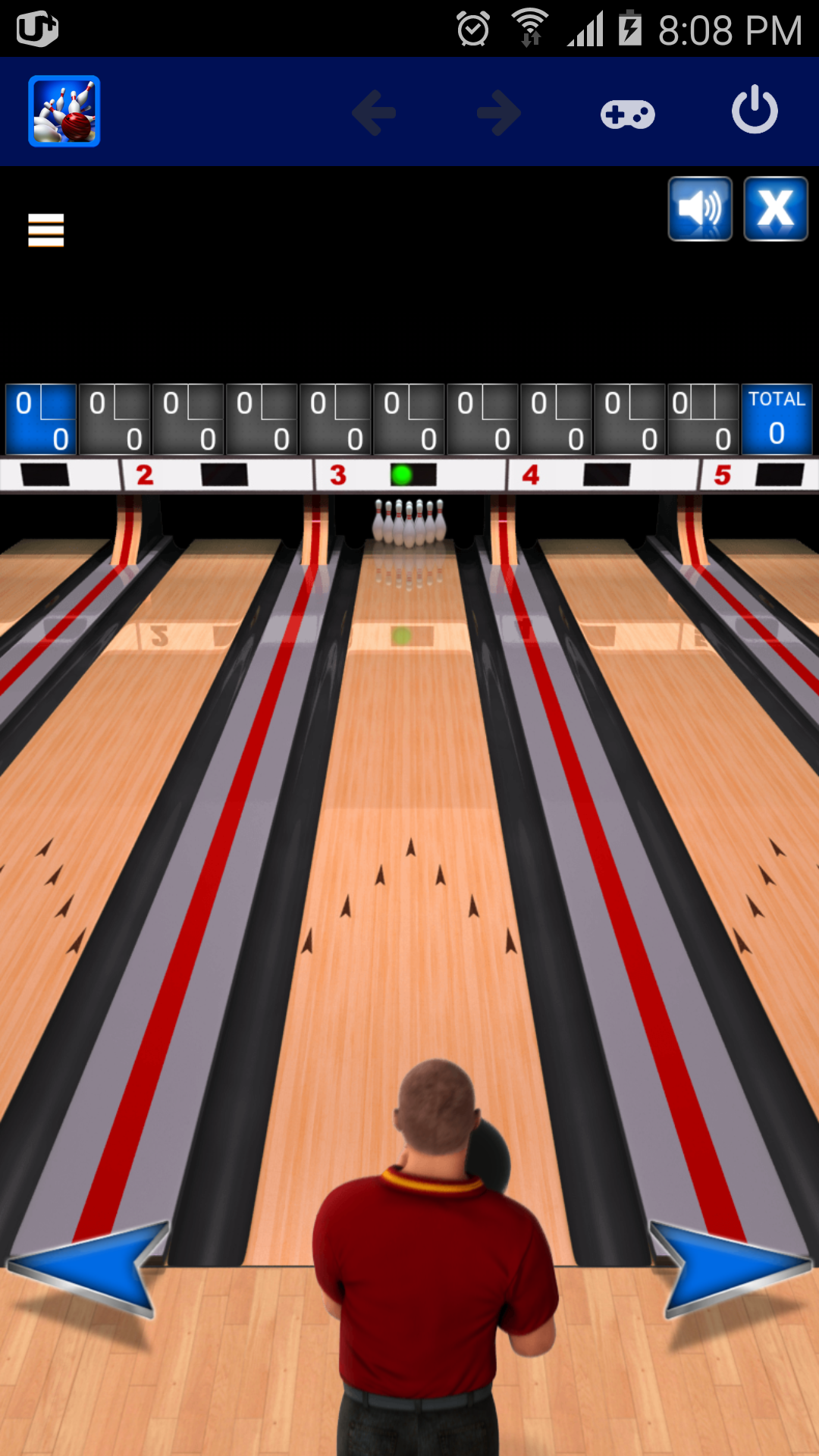Open the hamburger menu
Viewport: 819px width, 1456px height.
[x=45, y=230]
